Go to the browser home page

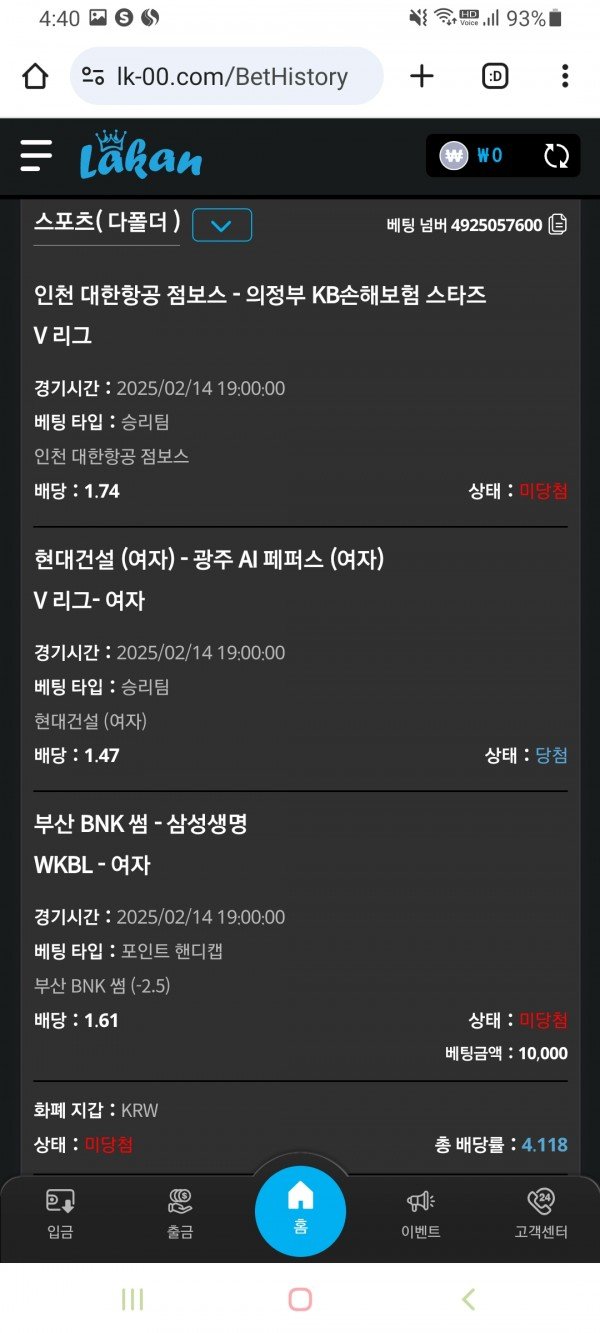click(x=35, y=76)
